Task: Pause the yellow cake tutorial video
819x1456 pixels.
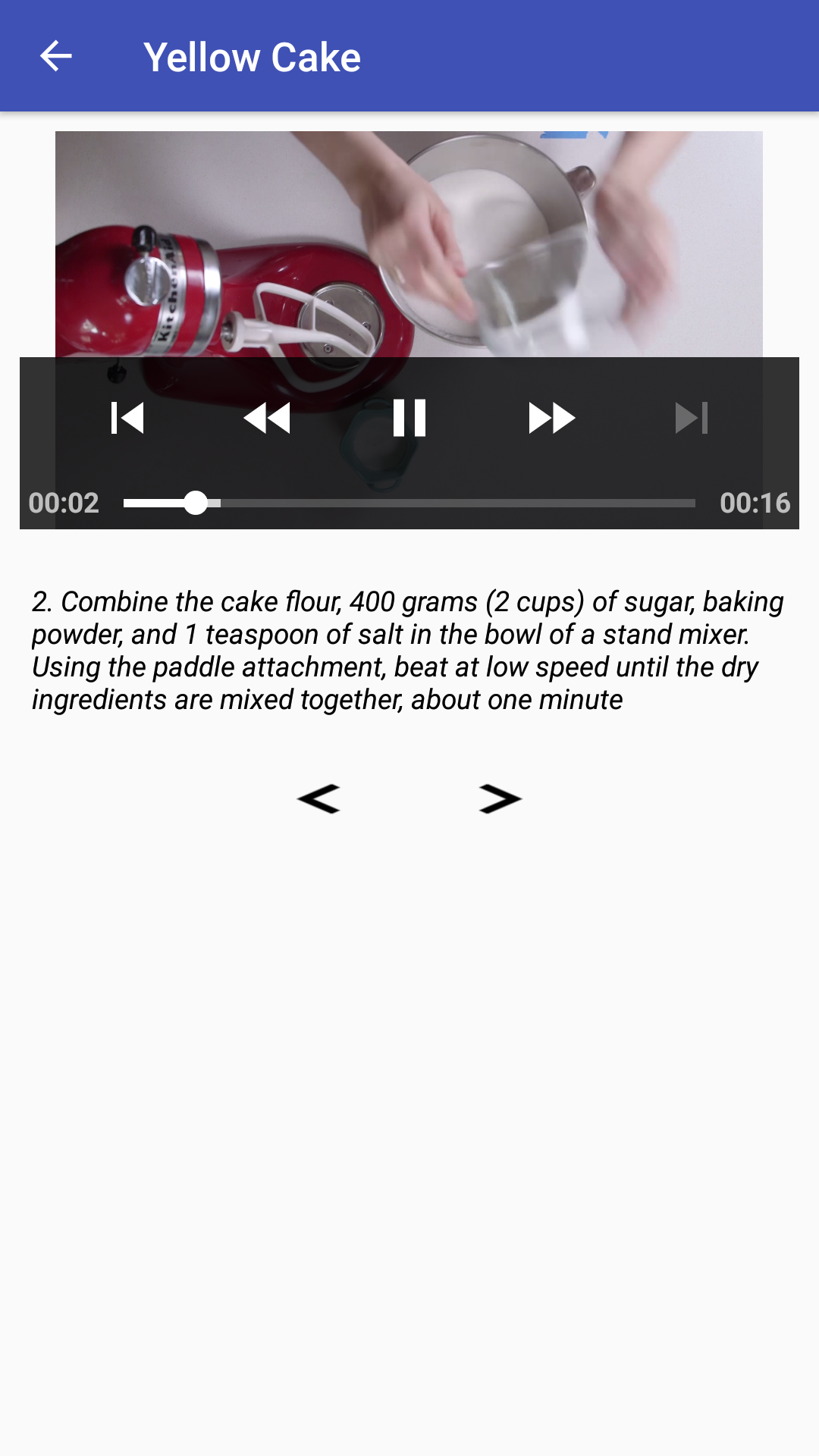Action: tap(409, 417)
